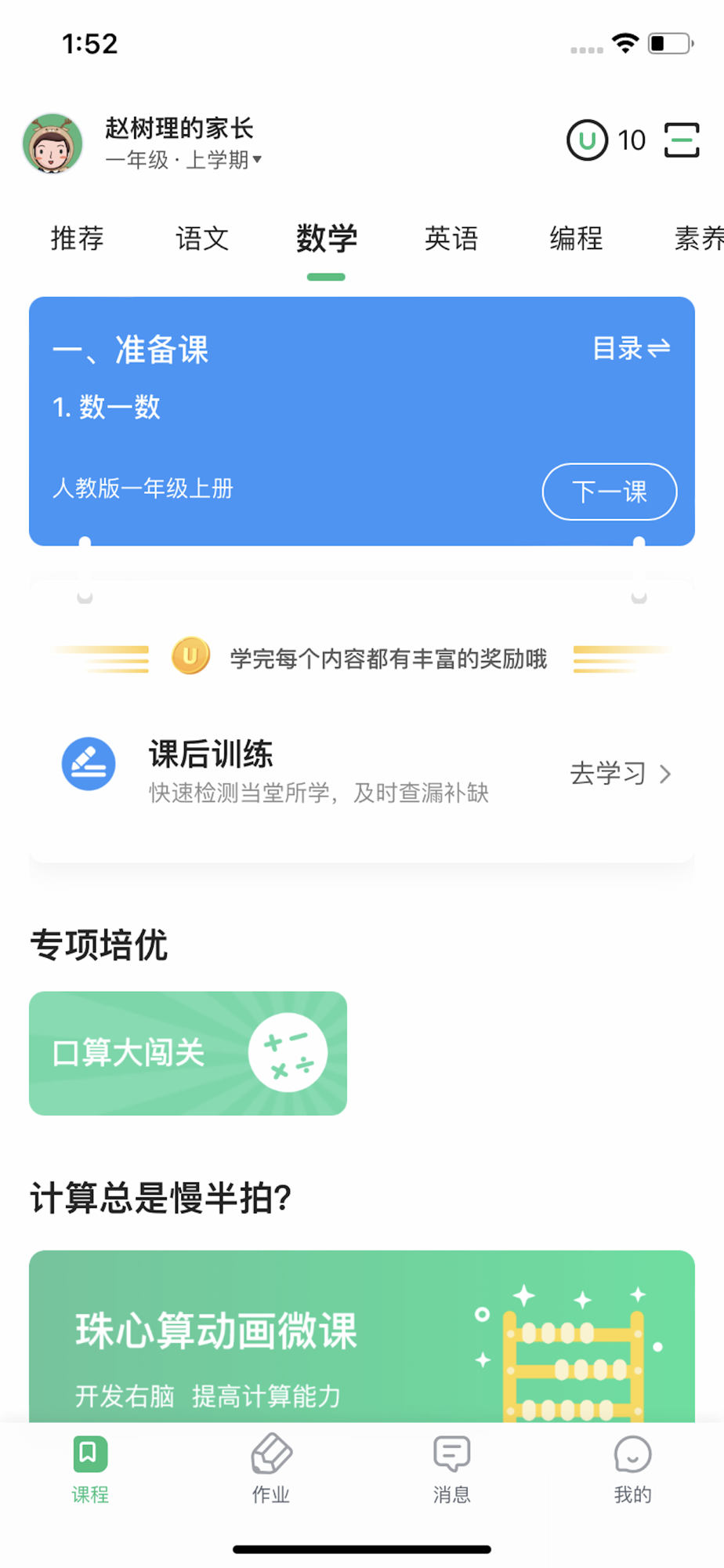Switch to the 编程 tab

576,238
